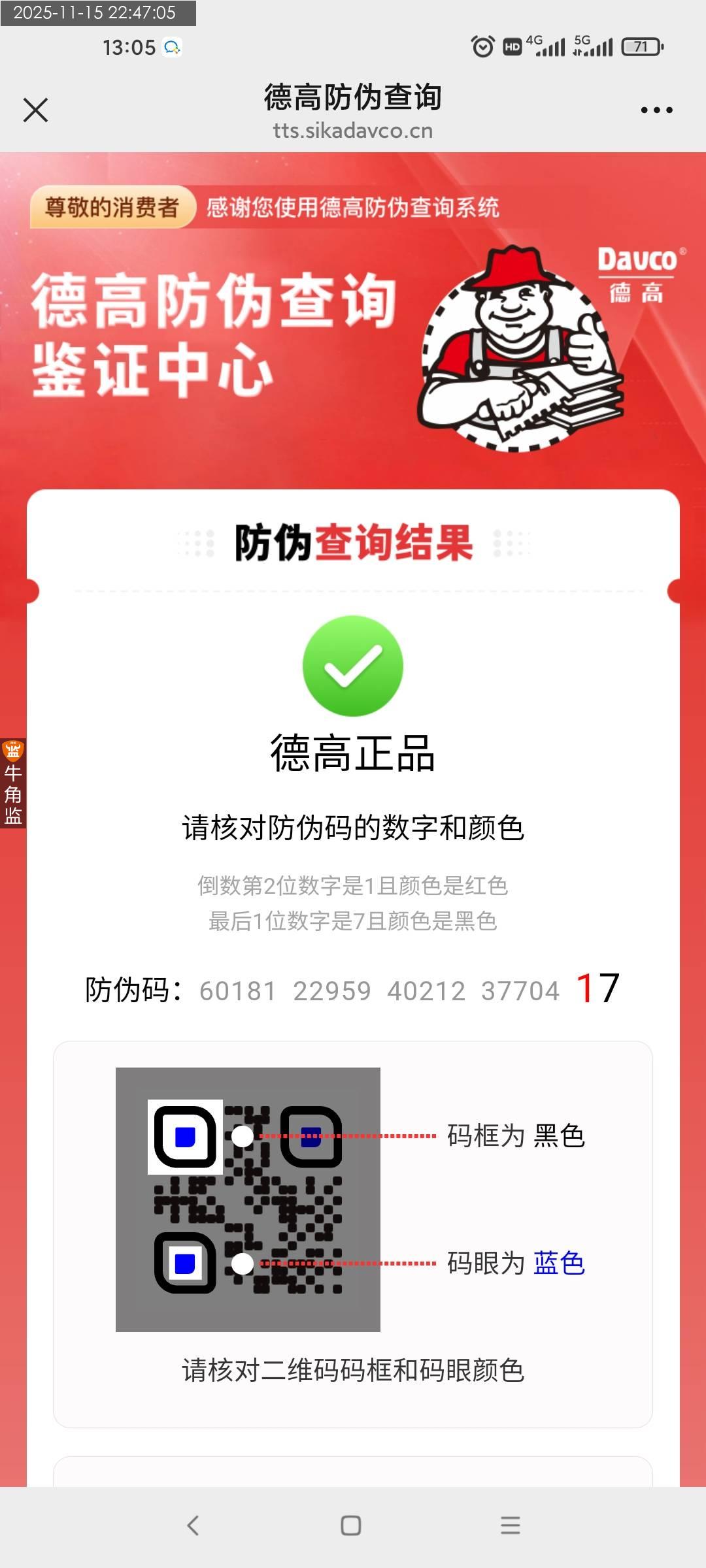Go back using the system back button

pos(193,1526)
